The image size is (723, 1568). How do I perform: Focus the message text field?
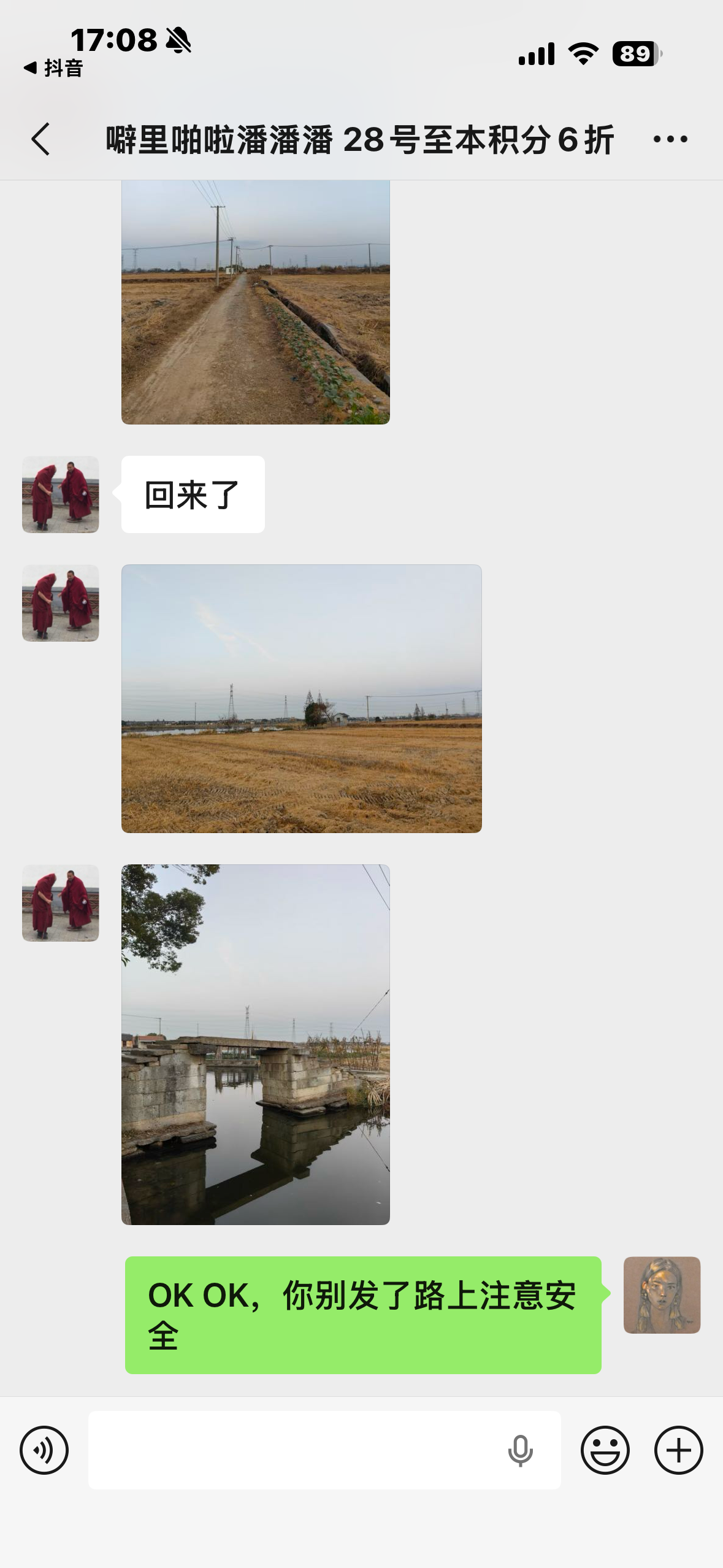pyautogui.click(x=294, y=1450)
